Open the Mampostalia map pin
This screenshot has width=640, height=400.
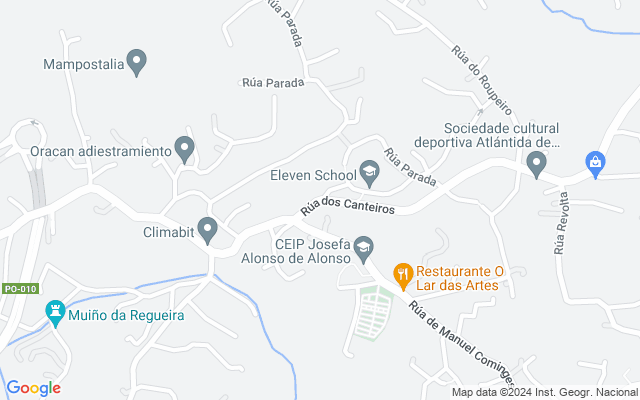coord(136,62)
